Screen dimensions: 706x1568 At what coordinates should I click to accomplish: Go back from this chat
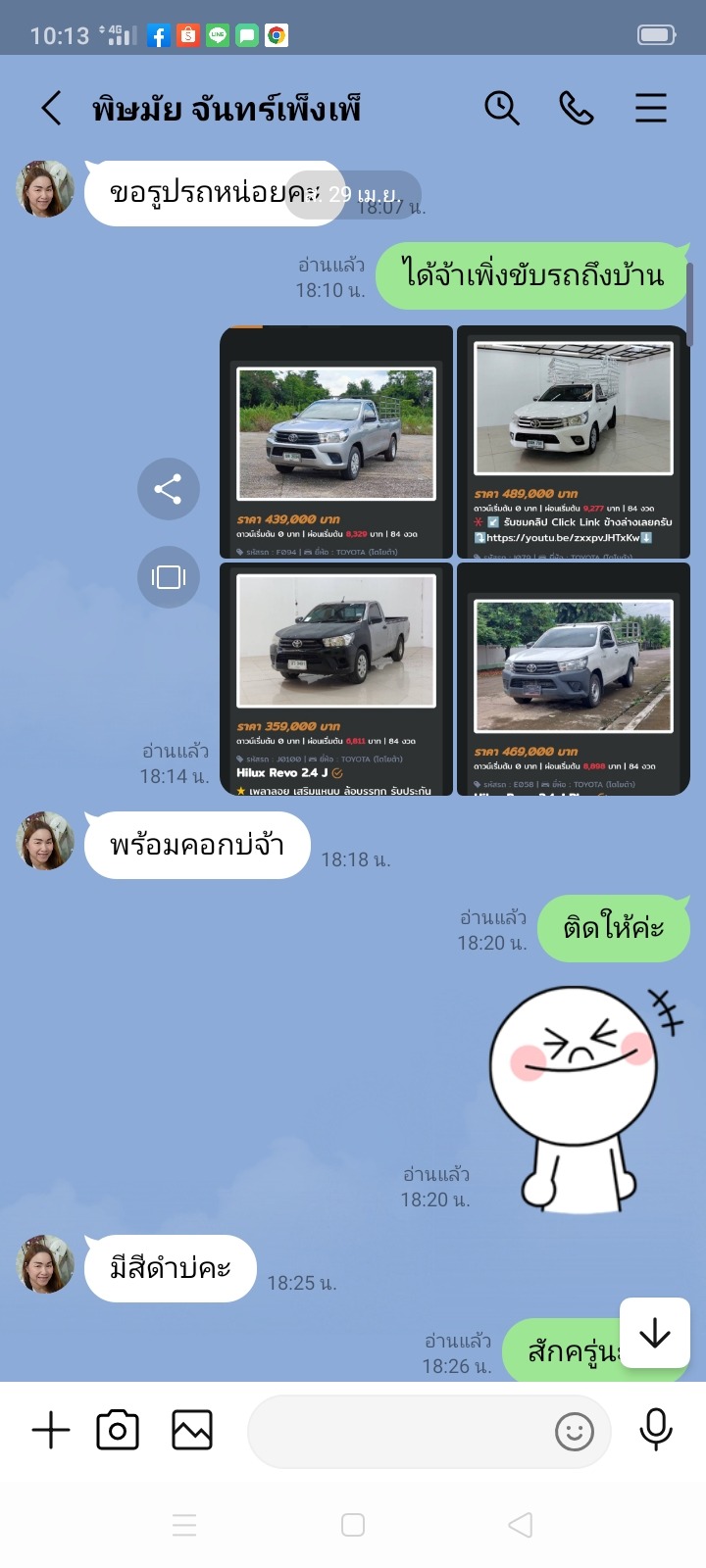click(51, 108)
